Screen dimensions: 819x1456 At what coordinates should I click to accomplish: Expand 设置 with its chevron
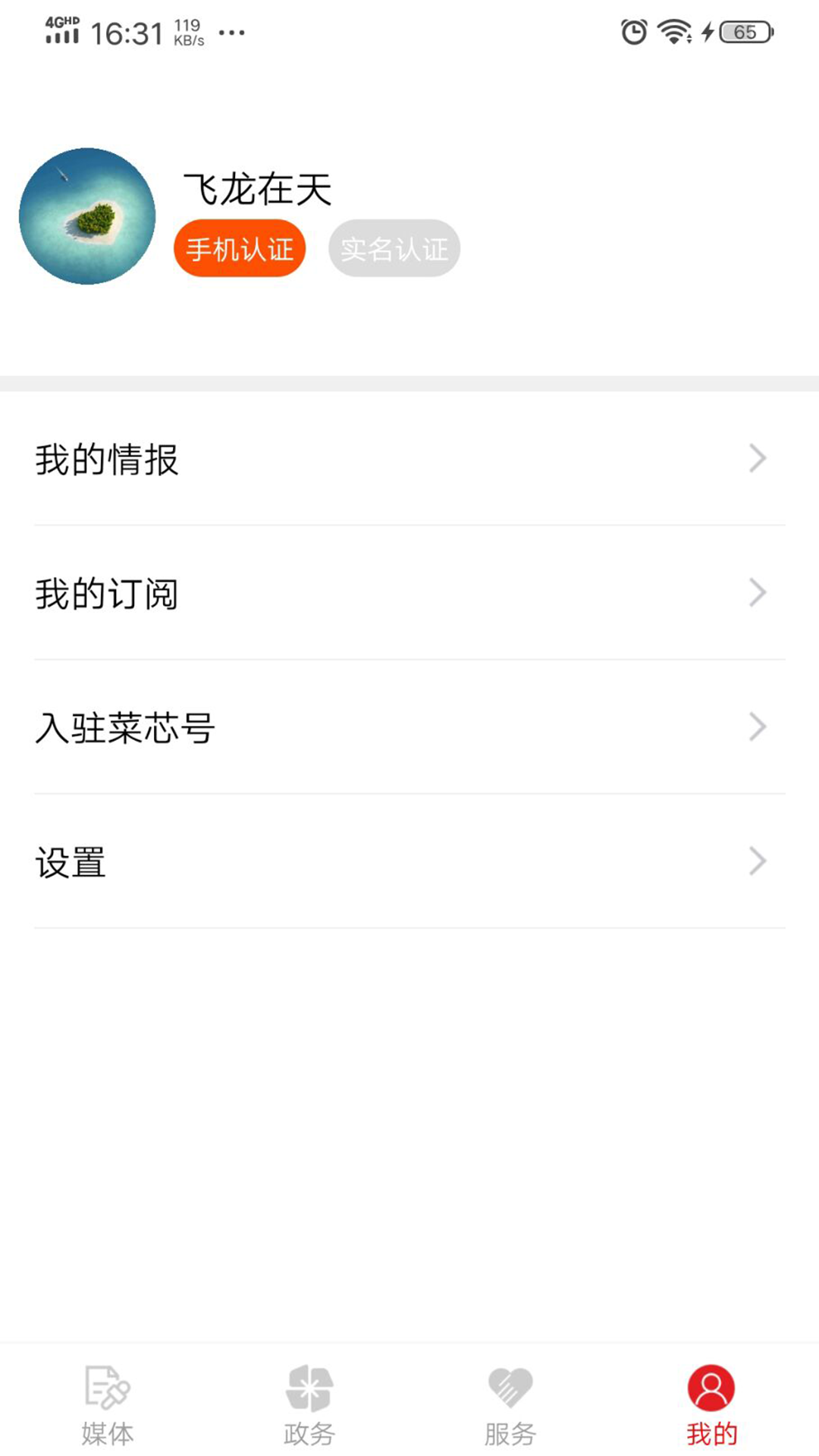[755, 861]
